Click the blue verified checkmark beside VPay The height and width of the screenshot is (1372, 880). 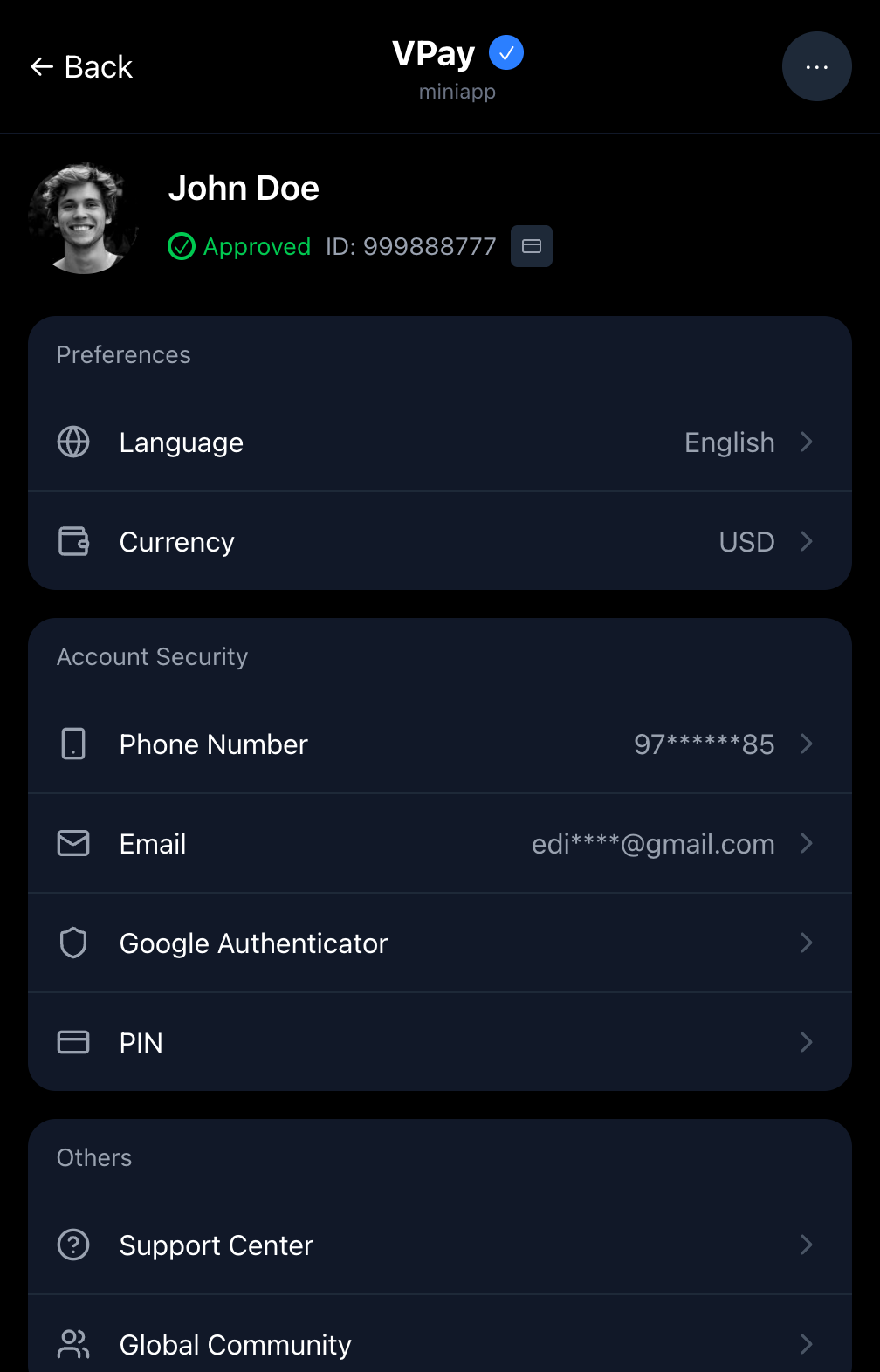[505, 52]
